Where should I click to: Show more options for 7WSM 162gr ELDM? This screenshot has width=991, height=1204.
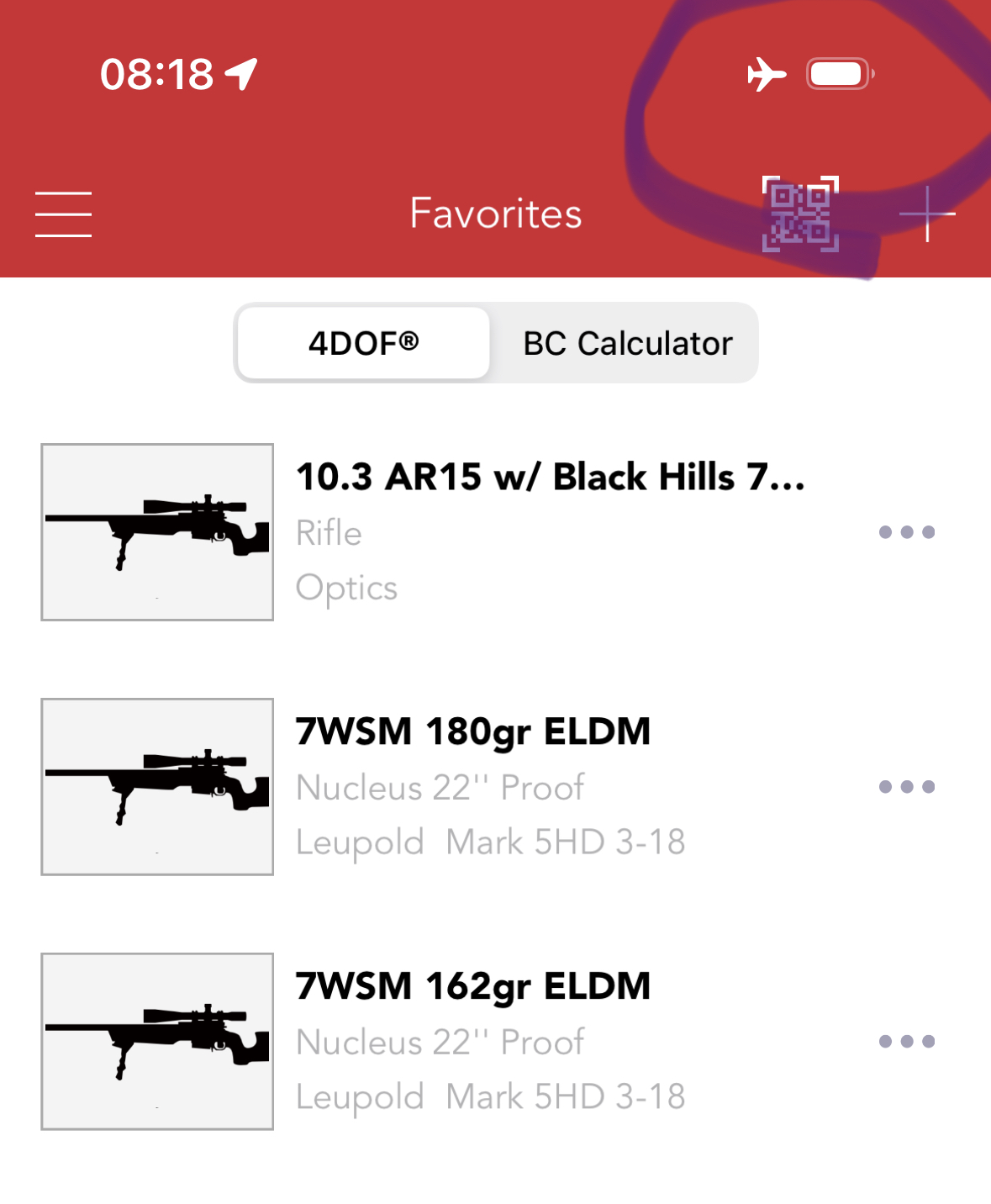click(x=906, y=1042)
